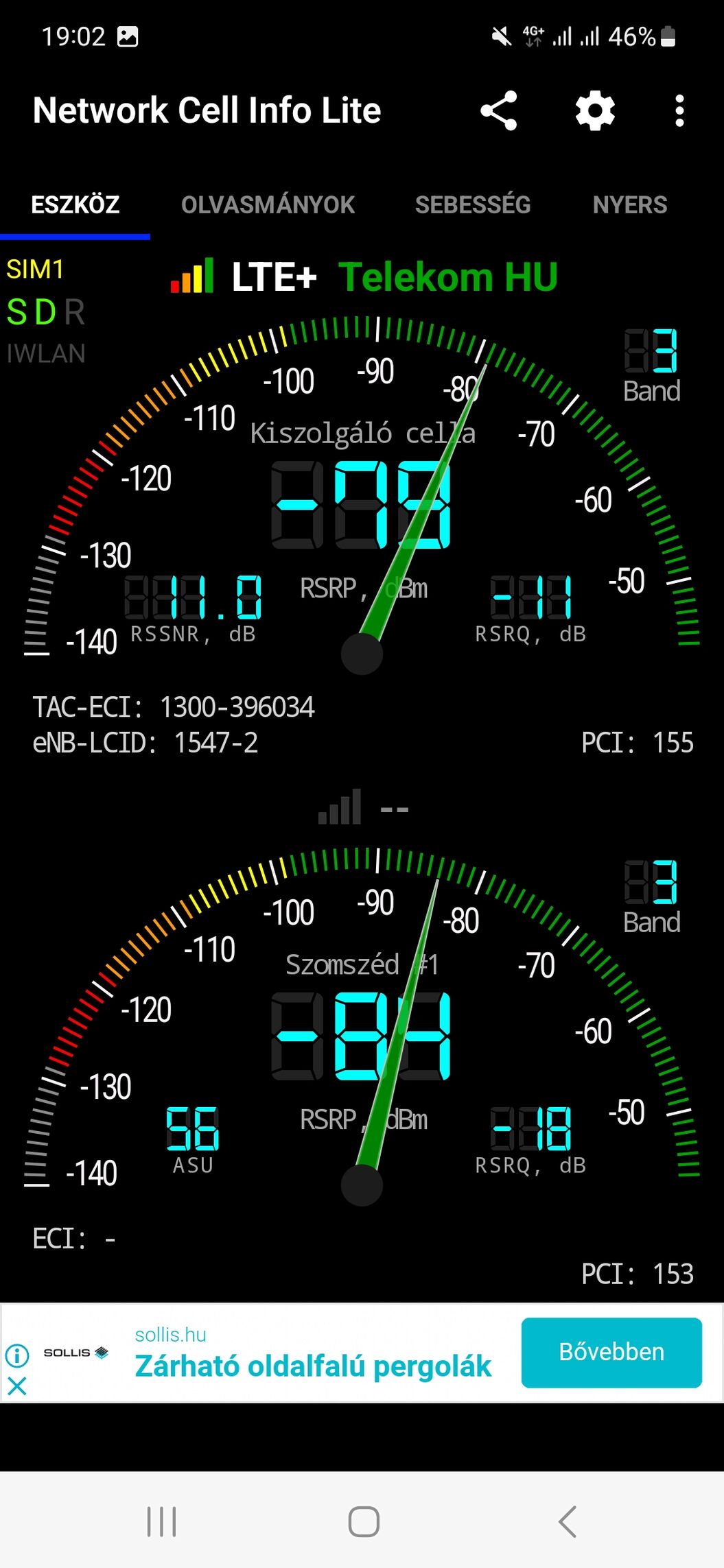Open the ad info icon
Screen dimensions: 724x1568
point(17,1355)
